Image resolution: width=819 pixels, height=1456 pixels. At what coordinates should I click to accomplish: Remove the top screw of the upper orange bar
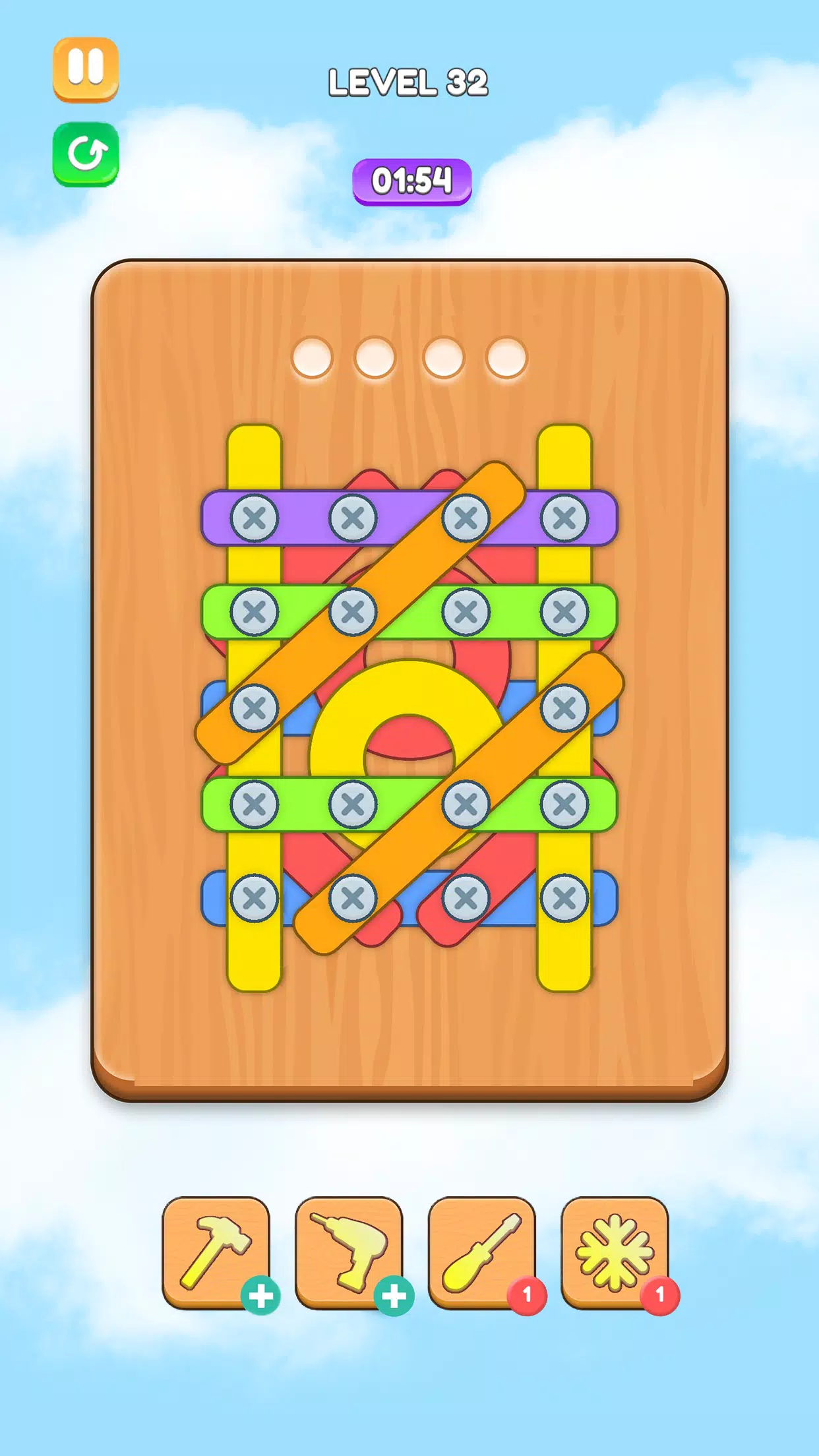coord(466,518)
